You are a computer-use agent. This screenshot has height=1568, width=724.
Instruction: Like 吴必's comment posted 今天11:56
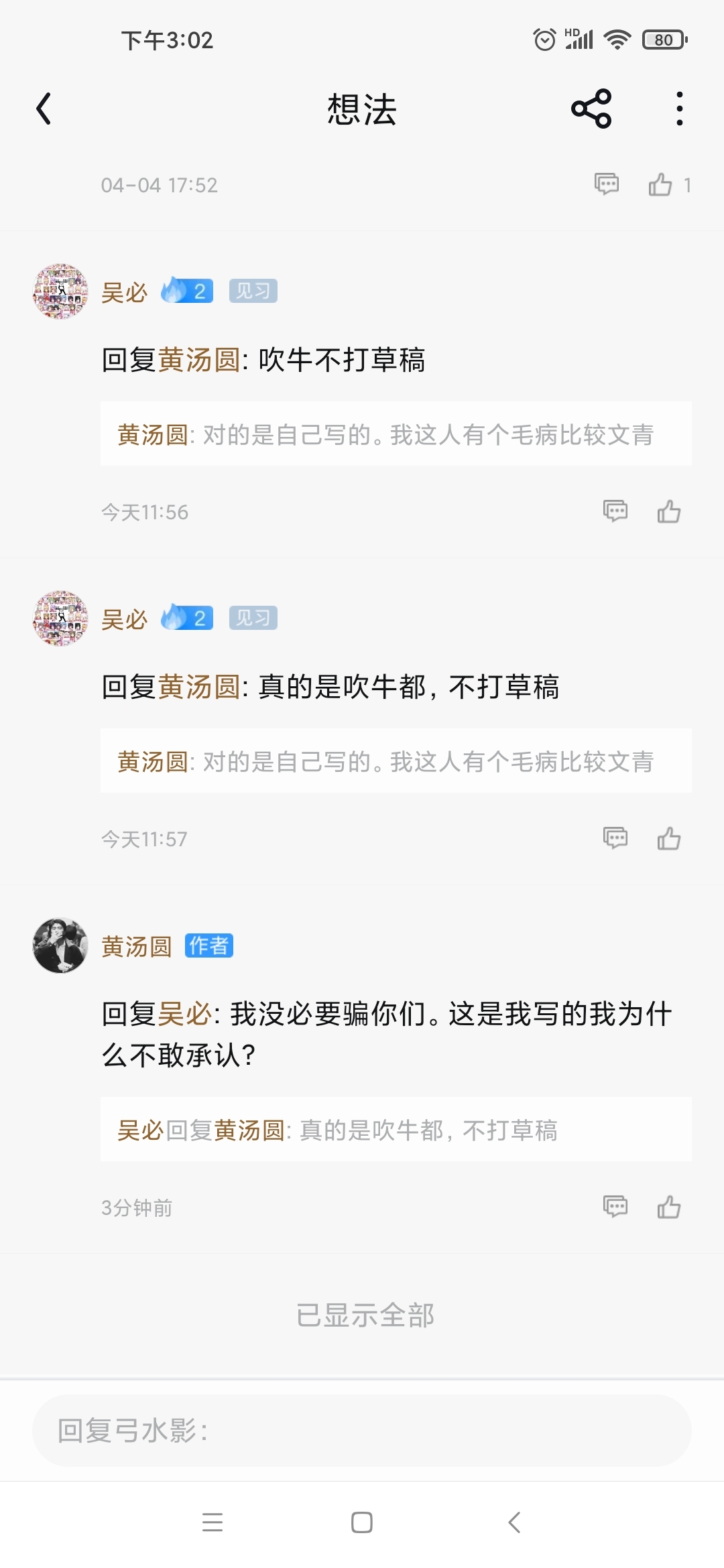pos(669,511)
